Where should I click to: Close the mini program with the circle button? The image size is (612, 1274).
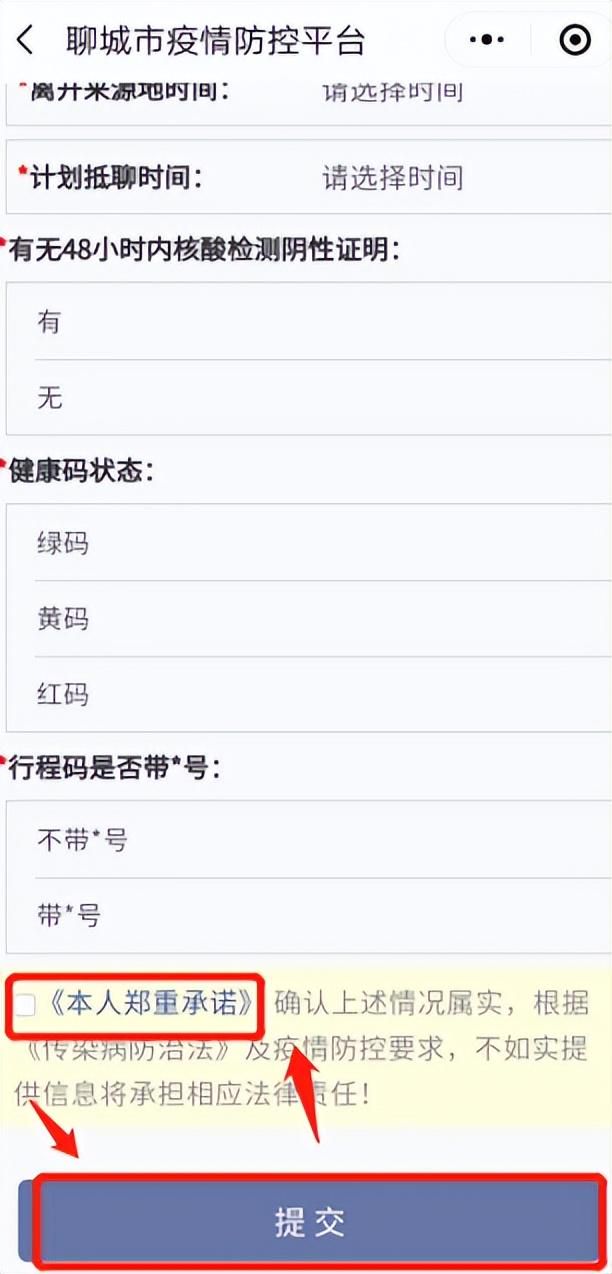(574, 40)
